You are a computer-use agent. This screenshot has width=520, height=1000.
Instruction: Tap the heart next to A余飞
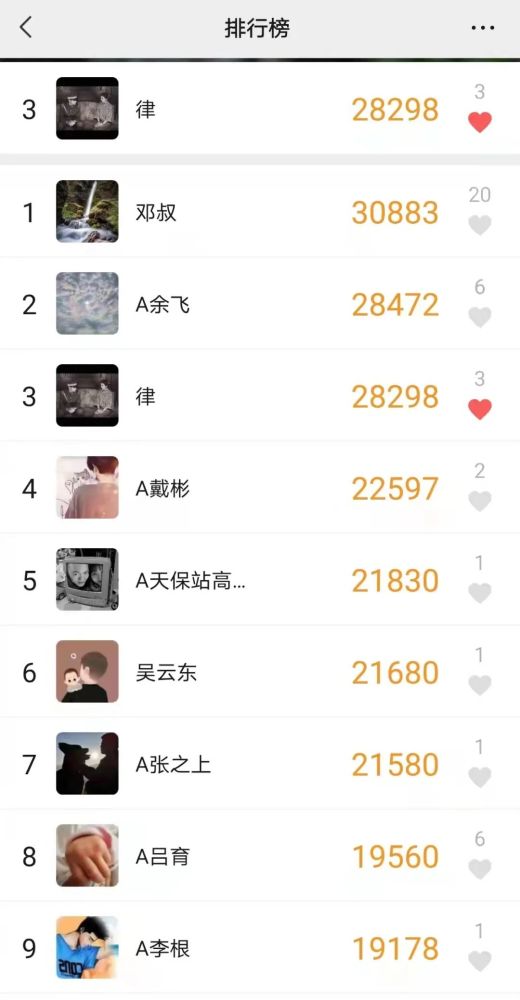(x=480, y=317)
